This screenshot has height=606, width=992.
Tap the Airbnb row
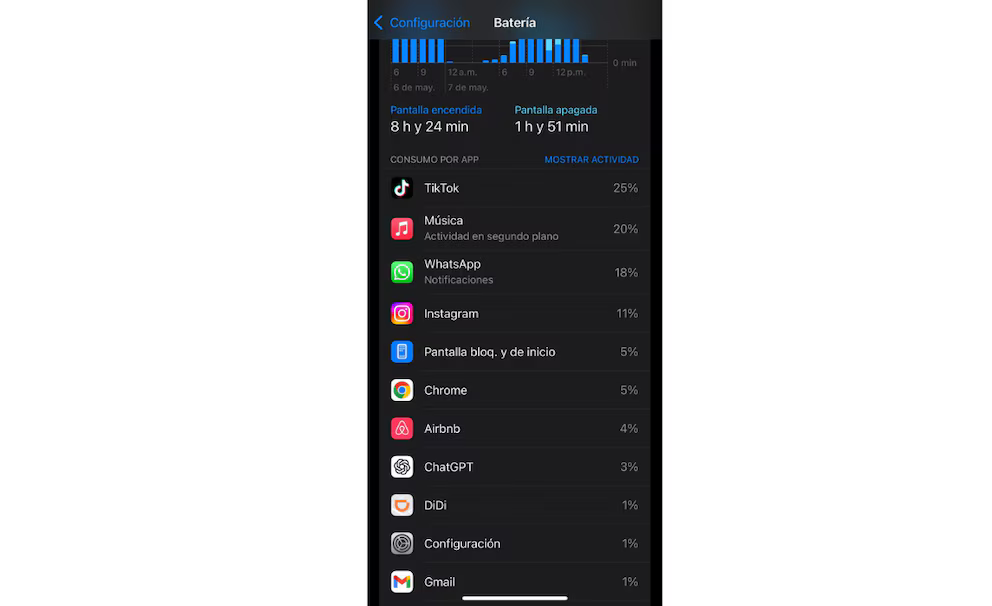514,429
